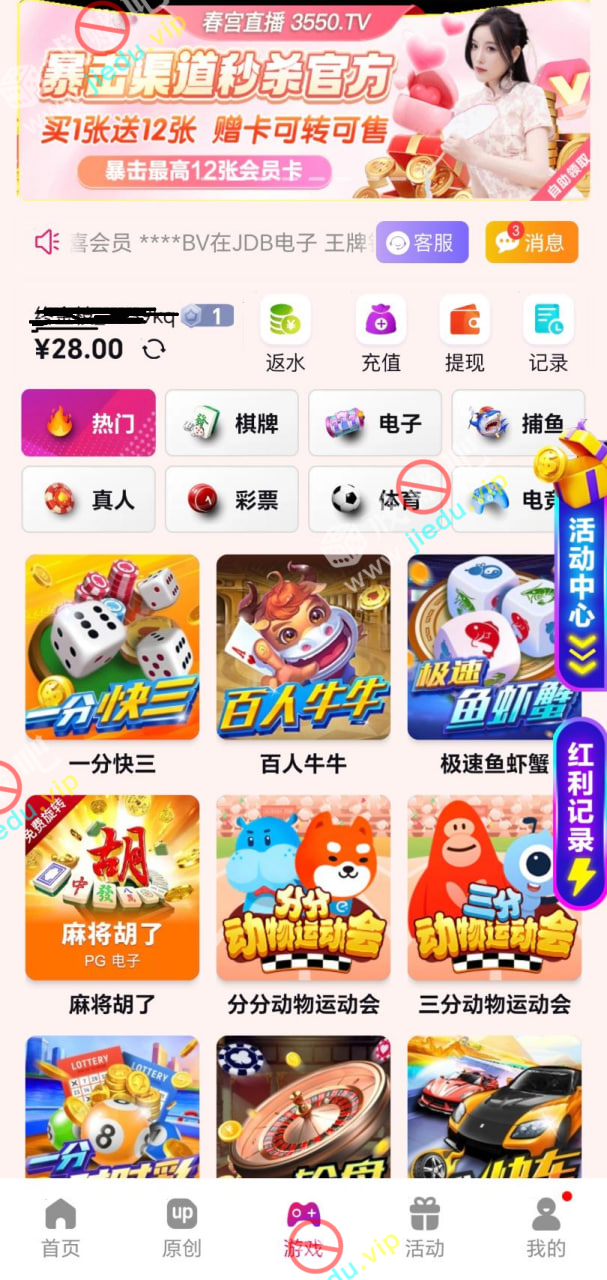Refresh the balance amount
The height and width of the screenshot is (1280, 607).
155,349
